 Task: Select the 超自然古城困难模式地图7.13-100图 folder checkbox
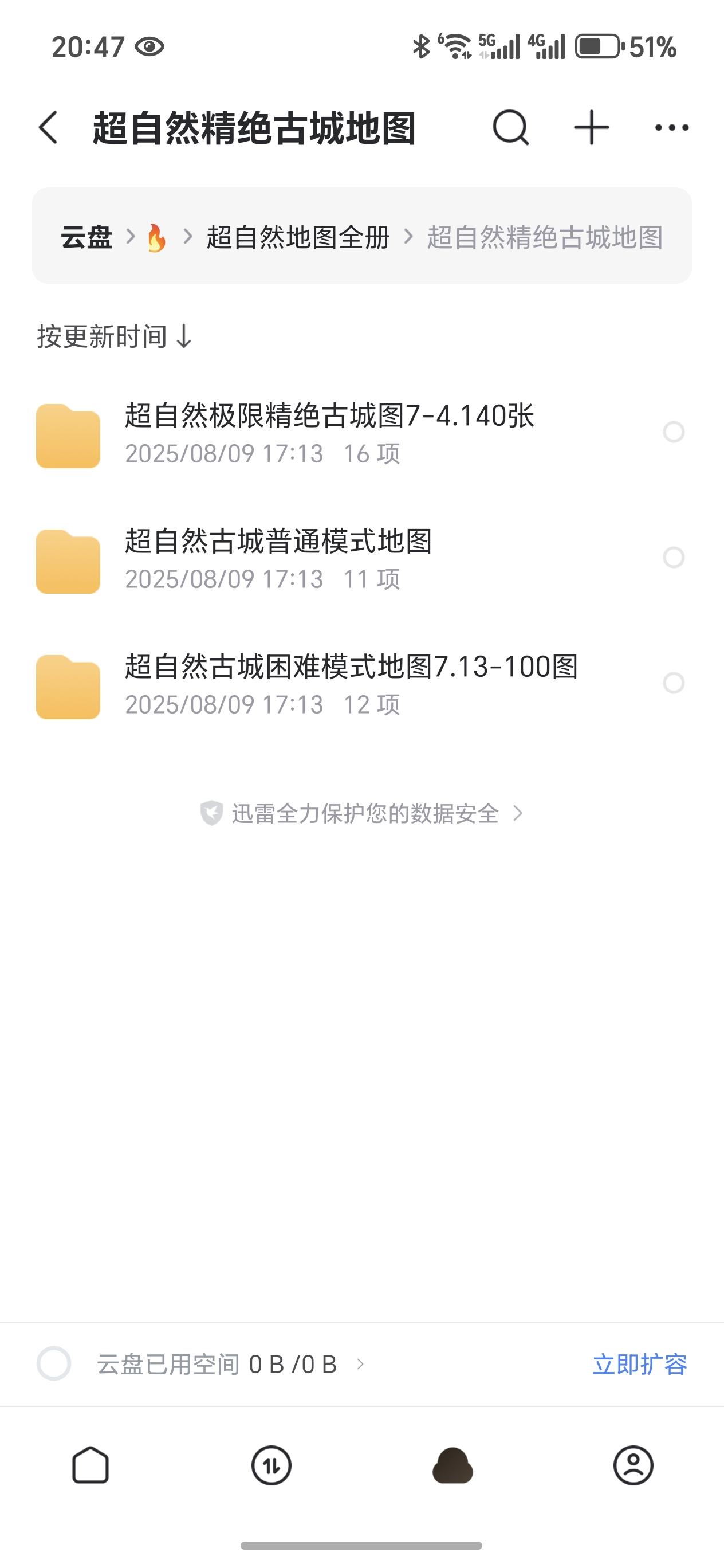[674, 683]
